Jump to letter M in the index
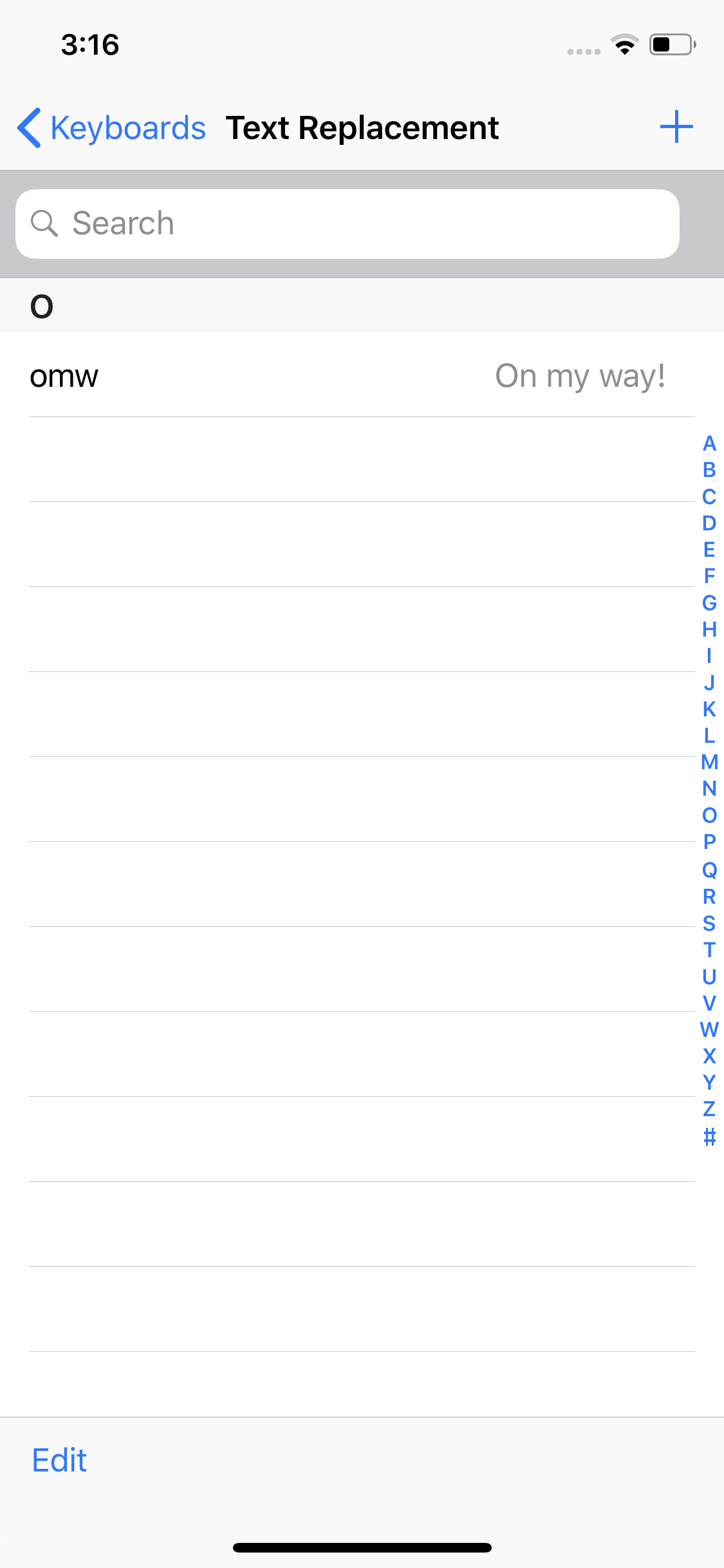 click(x=709, y=762)
